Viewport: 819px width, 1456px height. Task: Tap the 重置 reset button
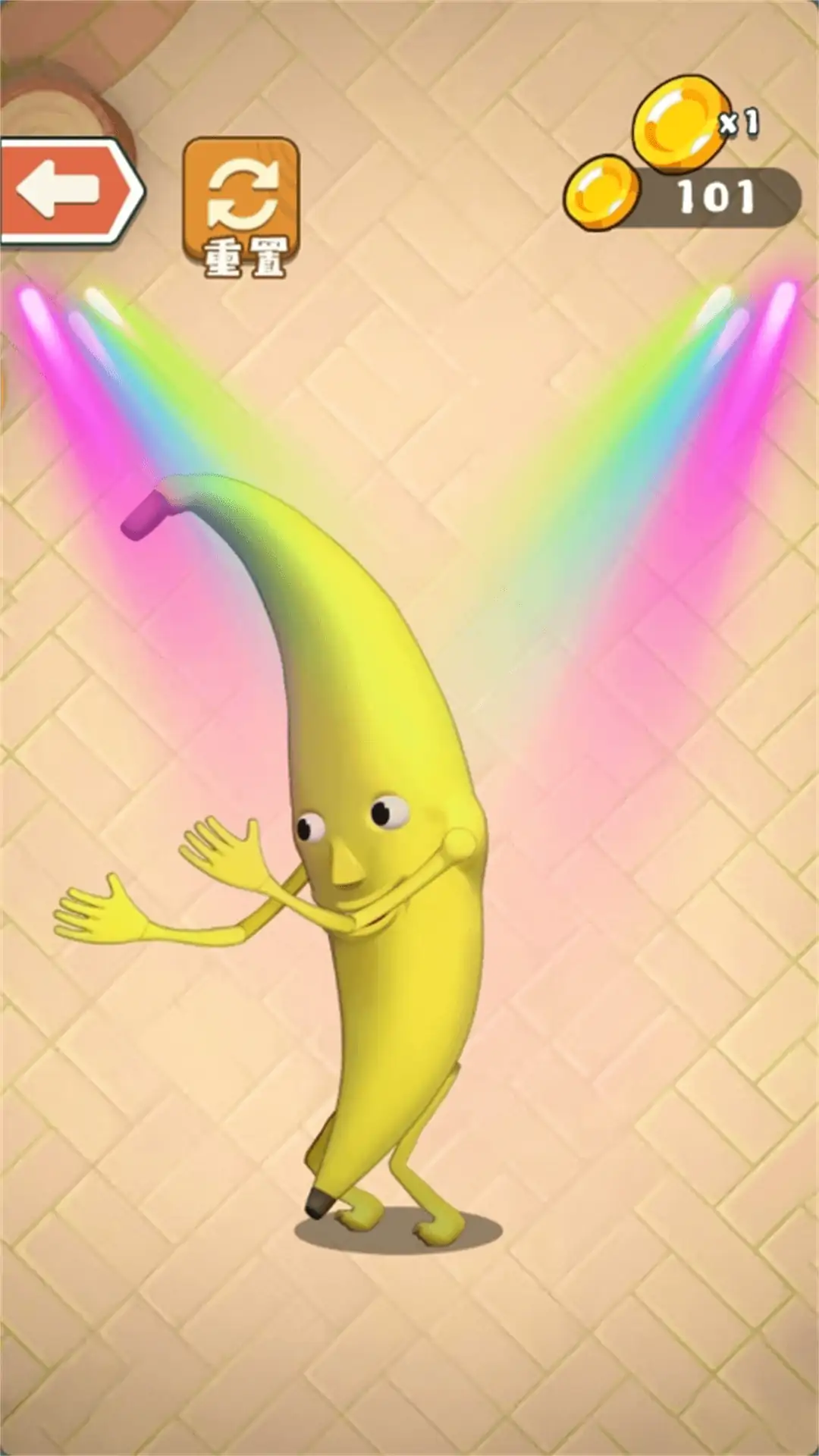pyautogui.click(x=242, y=206)
